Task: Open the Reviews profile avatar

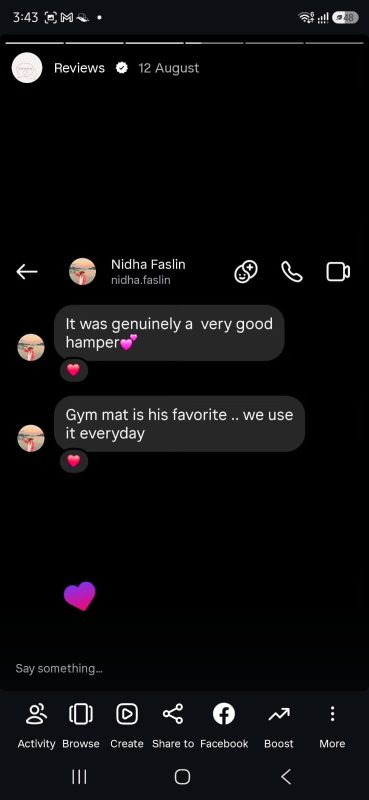Action: [x=26, y=68]
